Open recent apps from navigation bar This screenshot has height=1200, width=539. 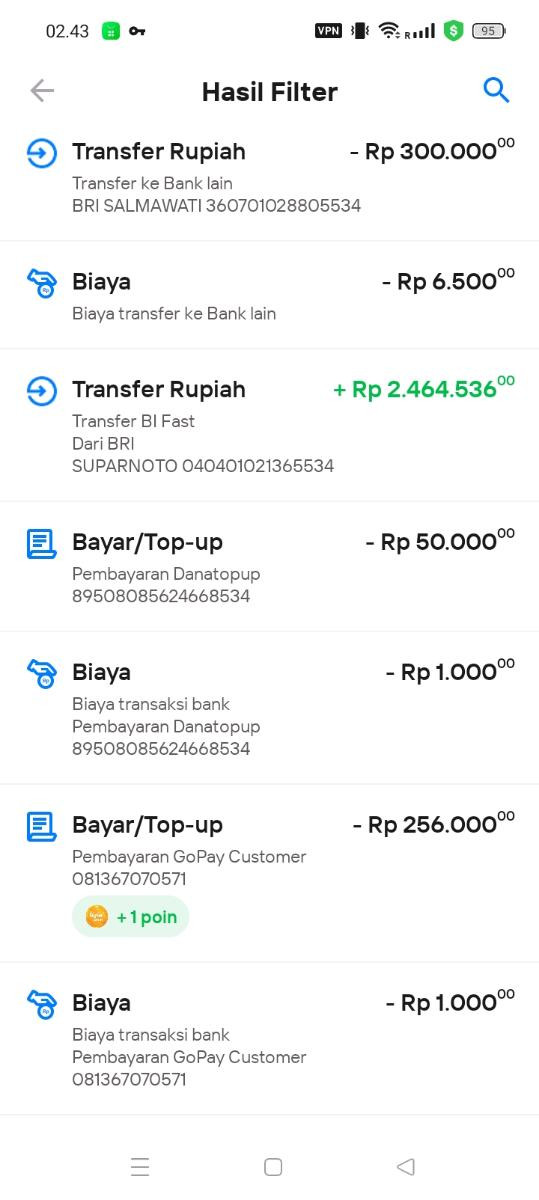pos(140,1166)
